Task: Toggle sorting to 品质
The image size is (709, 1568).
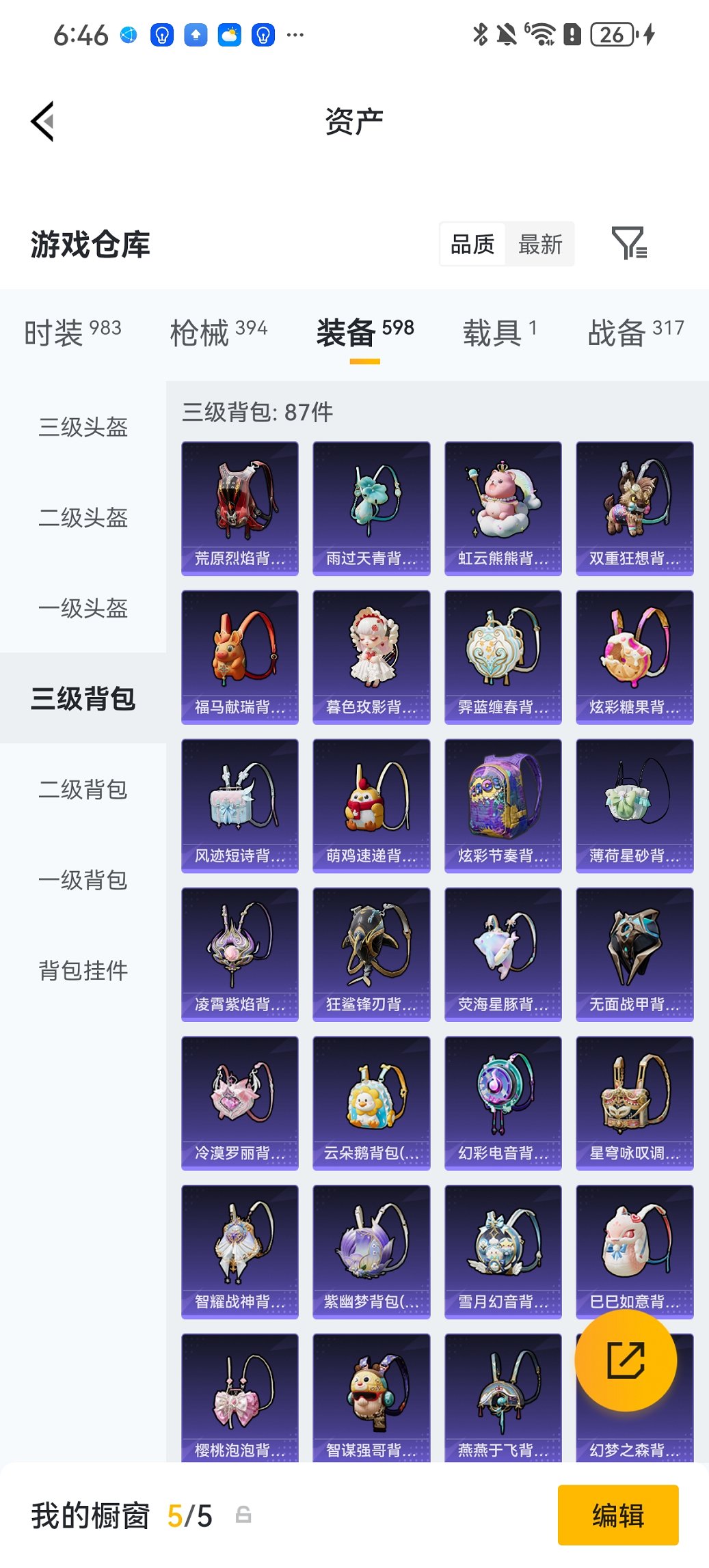Action: [x=472, y=244]
